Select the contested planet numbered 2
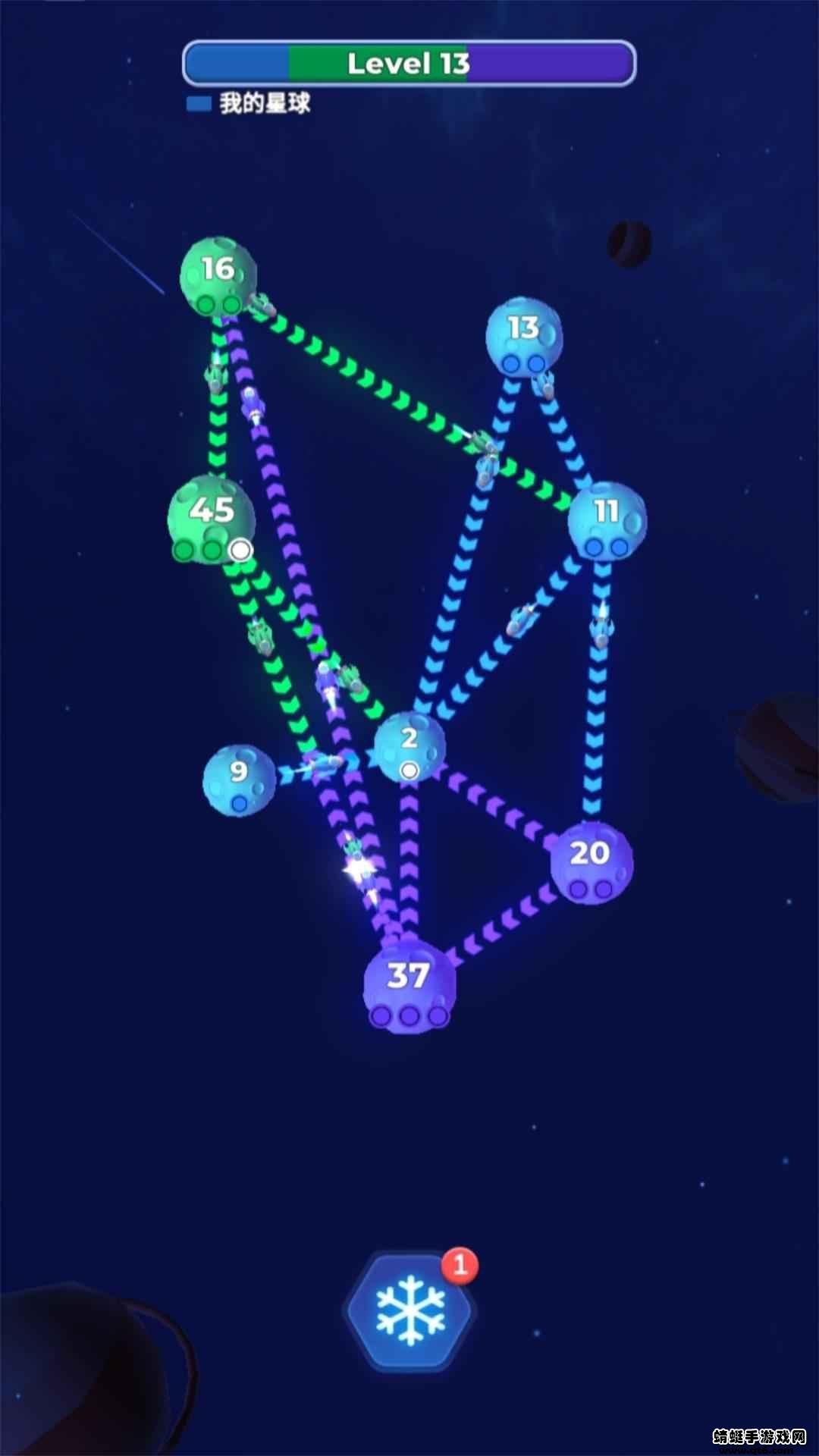 (409, 747)
